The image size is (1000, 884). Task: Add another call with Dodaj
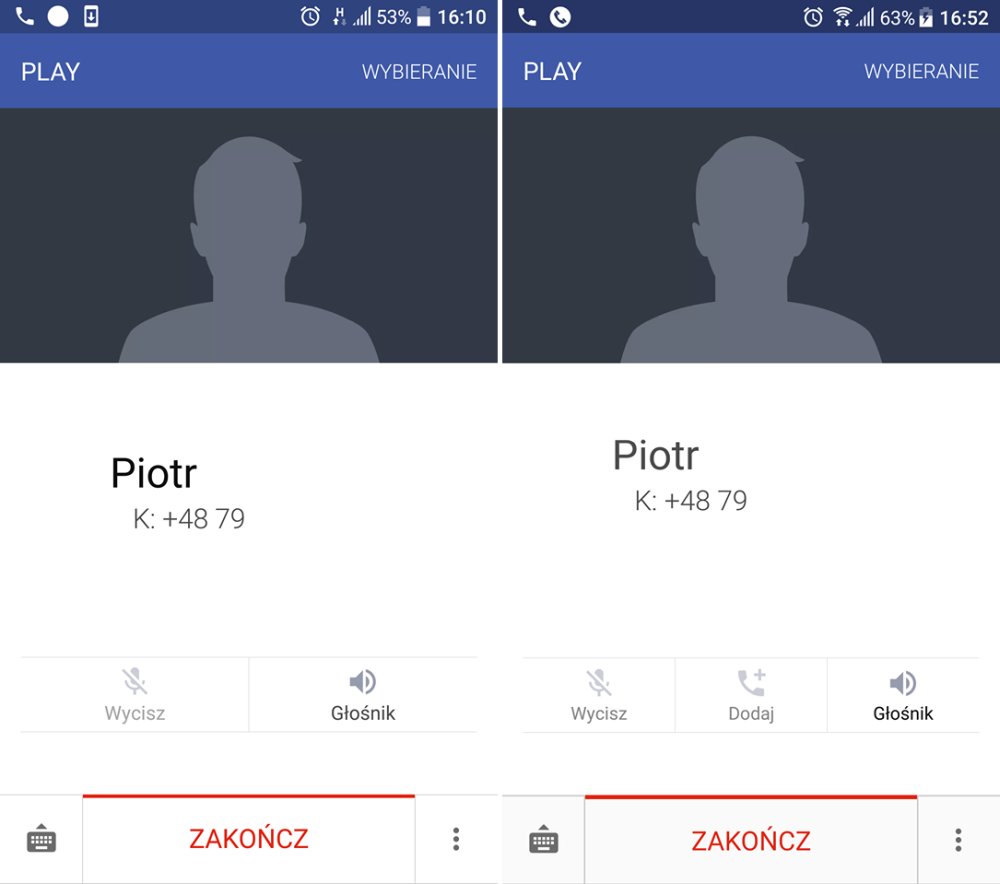(750, 695)
